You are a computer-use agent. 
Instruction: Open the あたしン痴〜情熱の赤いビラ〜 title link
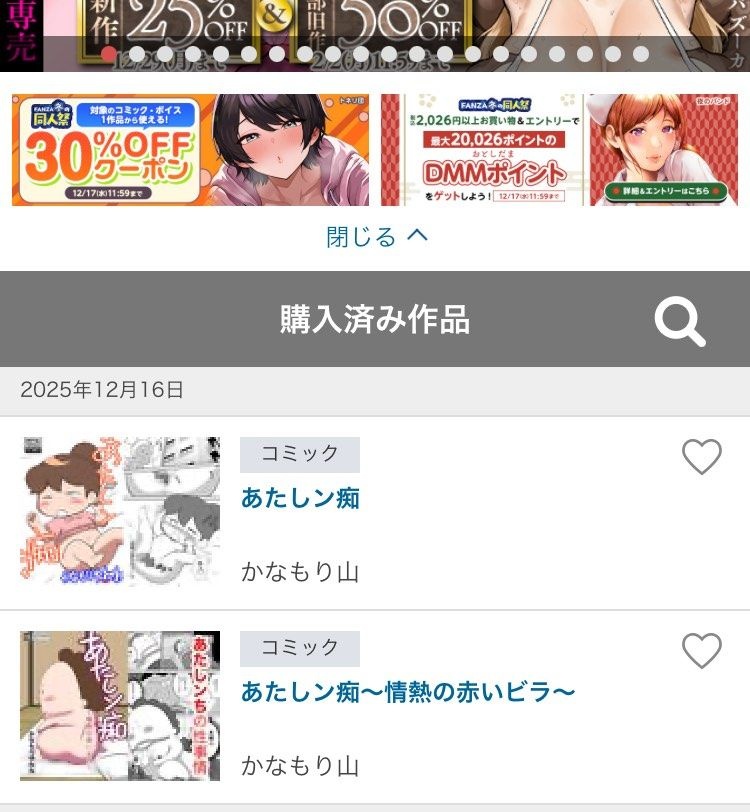click(x=408, y=692)
